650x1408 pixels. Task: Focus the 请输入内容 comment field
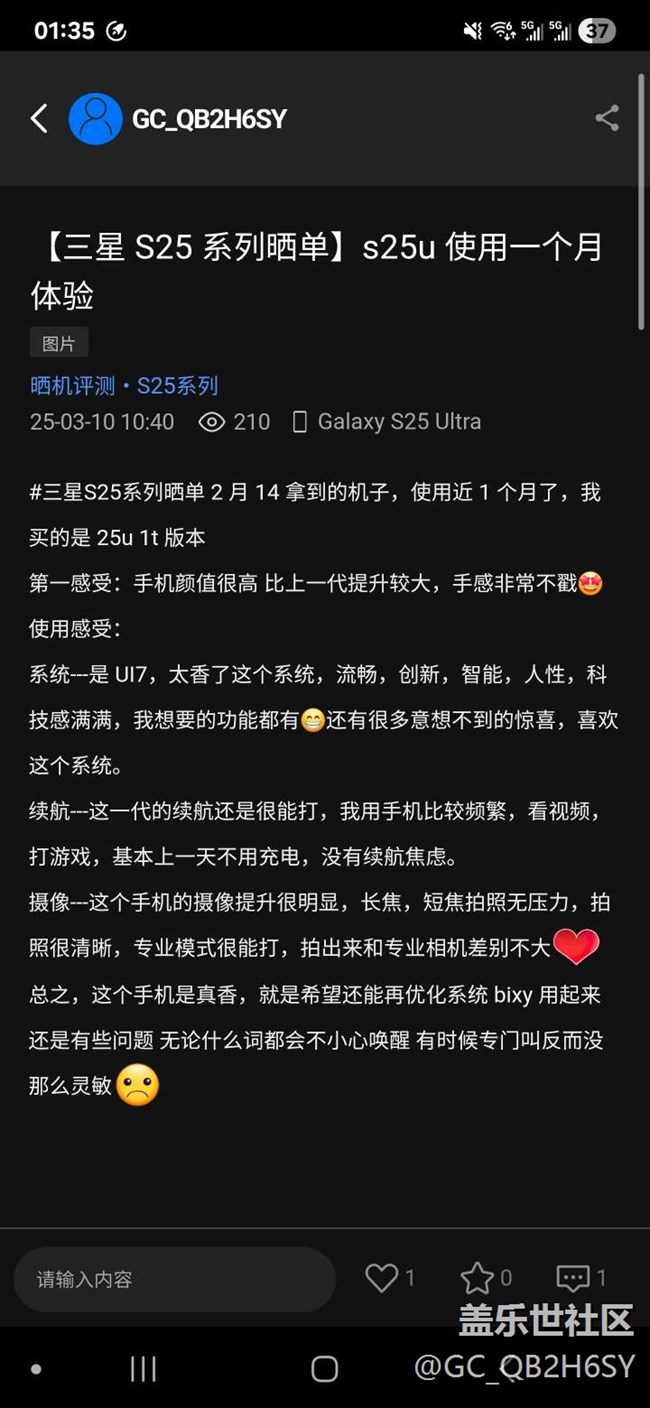(174, 1279)
